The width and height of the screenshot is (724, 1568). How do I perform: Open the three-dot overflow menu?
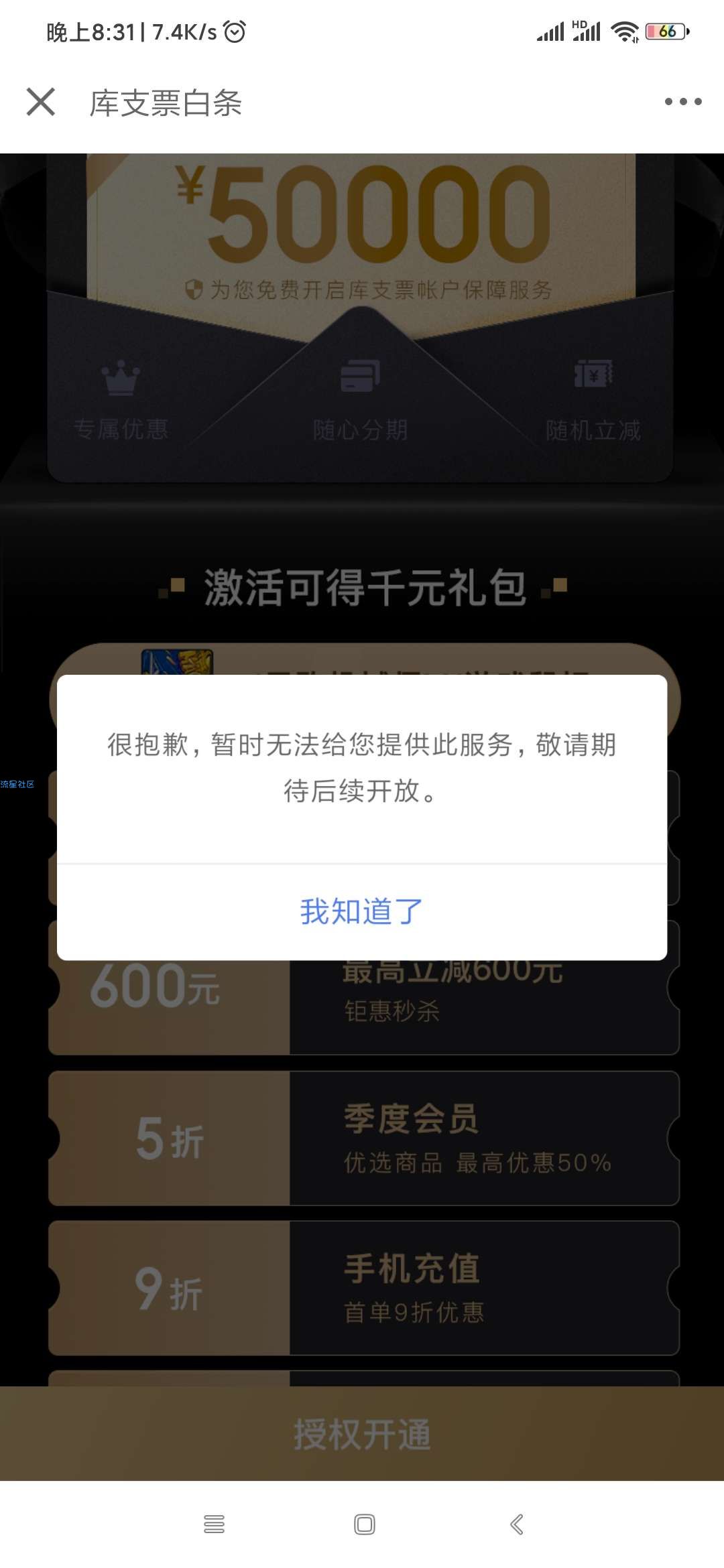[682, 102]
